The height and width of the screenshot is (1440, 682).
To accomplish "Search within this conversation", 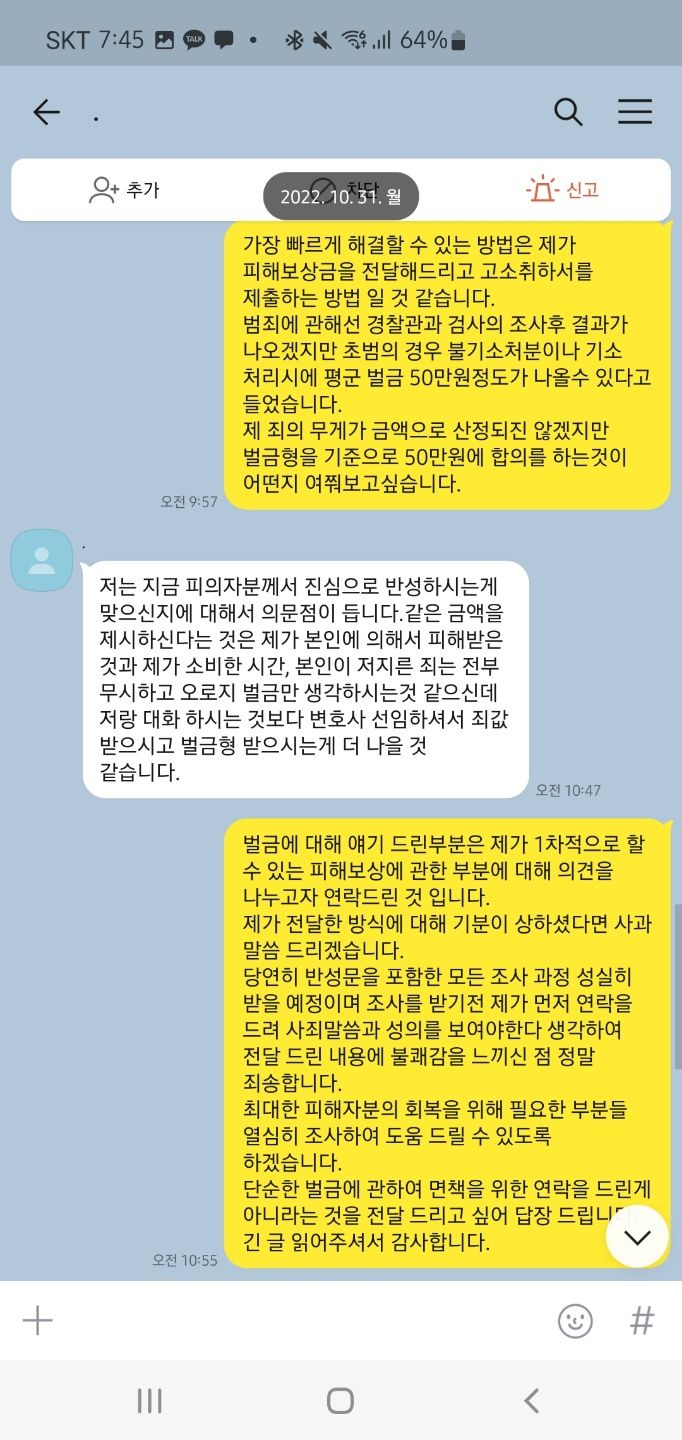I will point(568,112).
